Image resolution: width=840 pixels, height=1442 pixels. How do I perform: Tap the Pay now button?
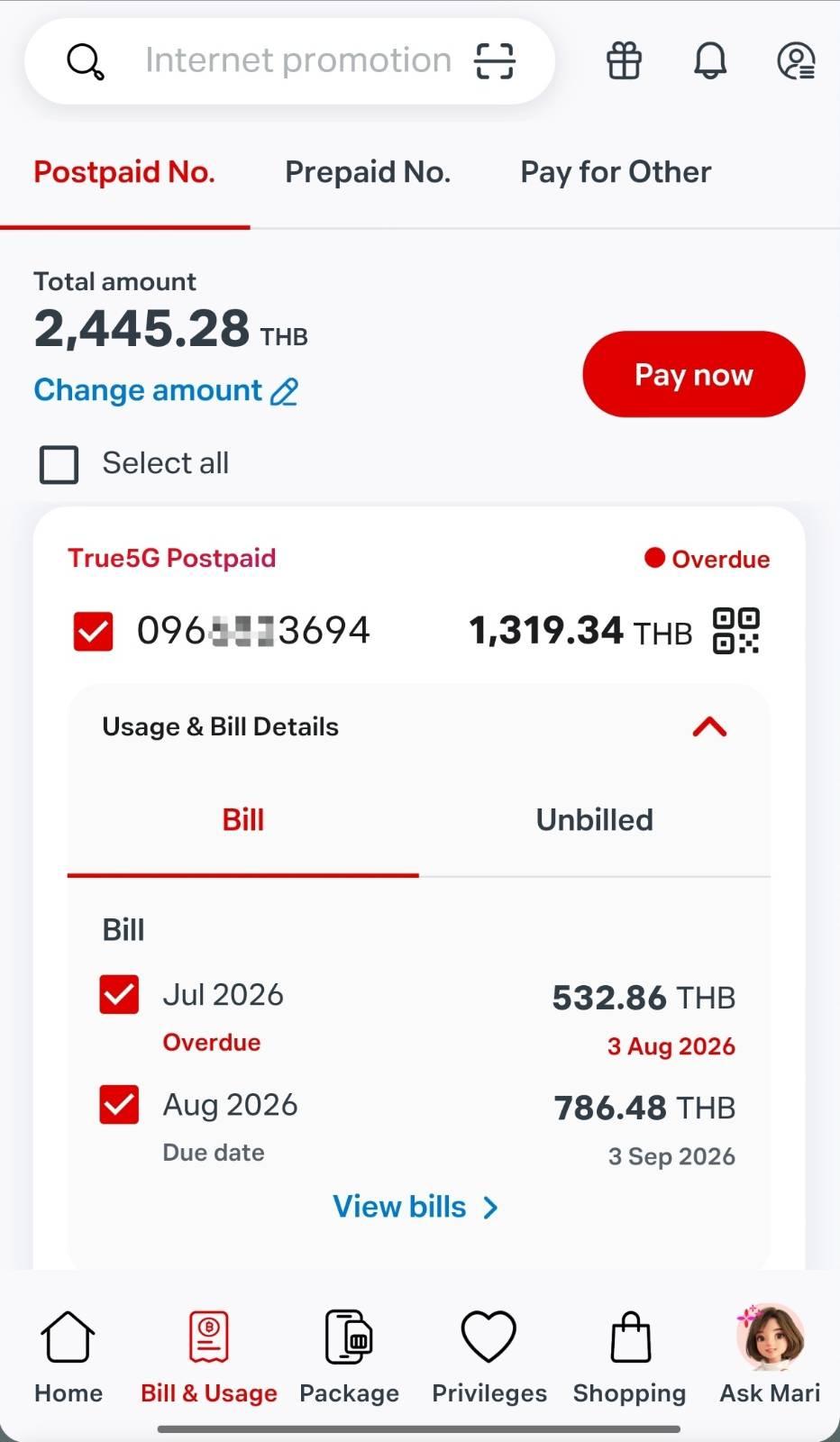694,374
